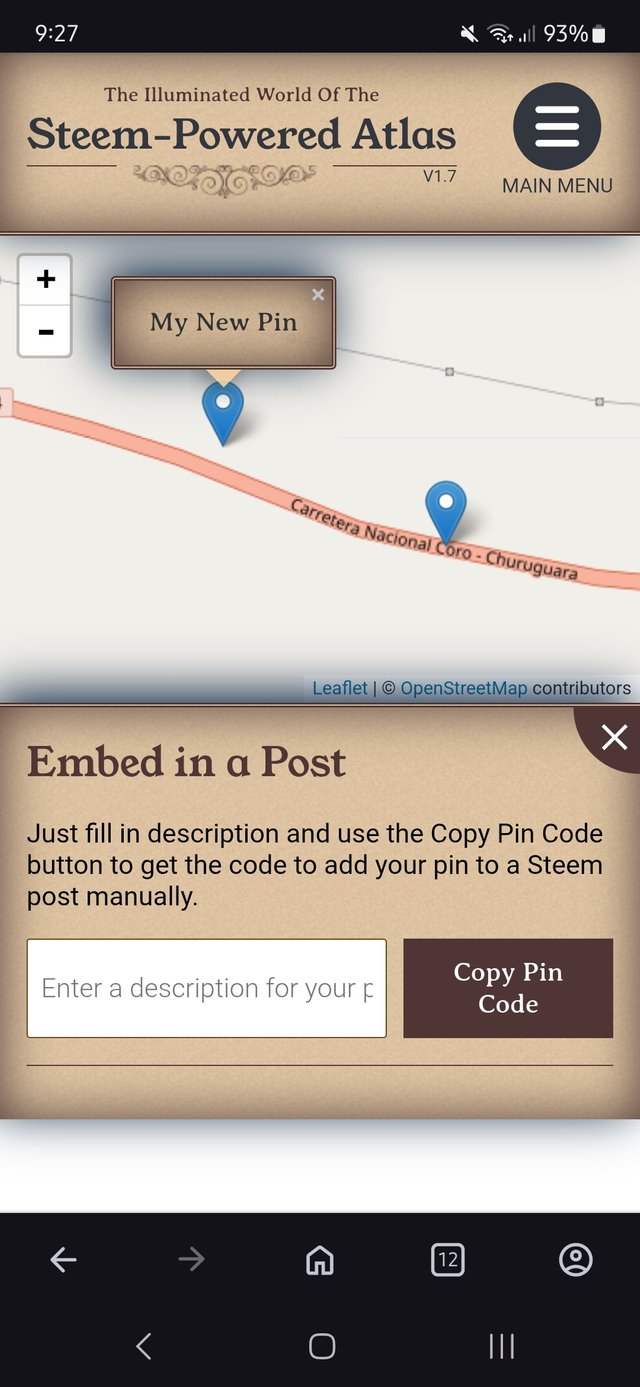The width and height of the screenshot is (640, 1387).
Task: Open the Leaflet link
Action: tap(340, 688)
